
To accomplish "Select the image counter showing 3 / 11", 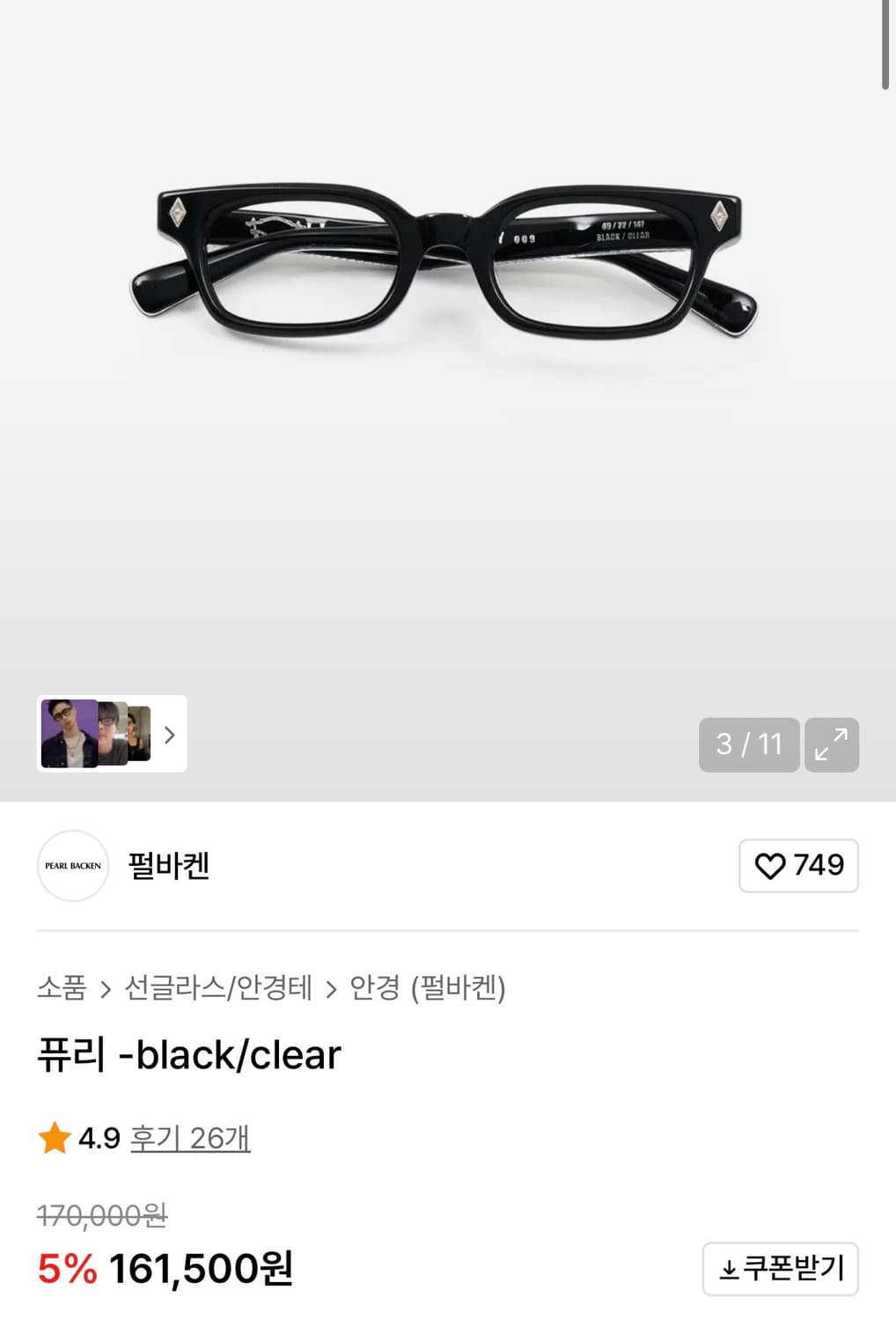I will [749, 745].
